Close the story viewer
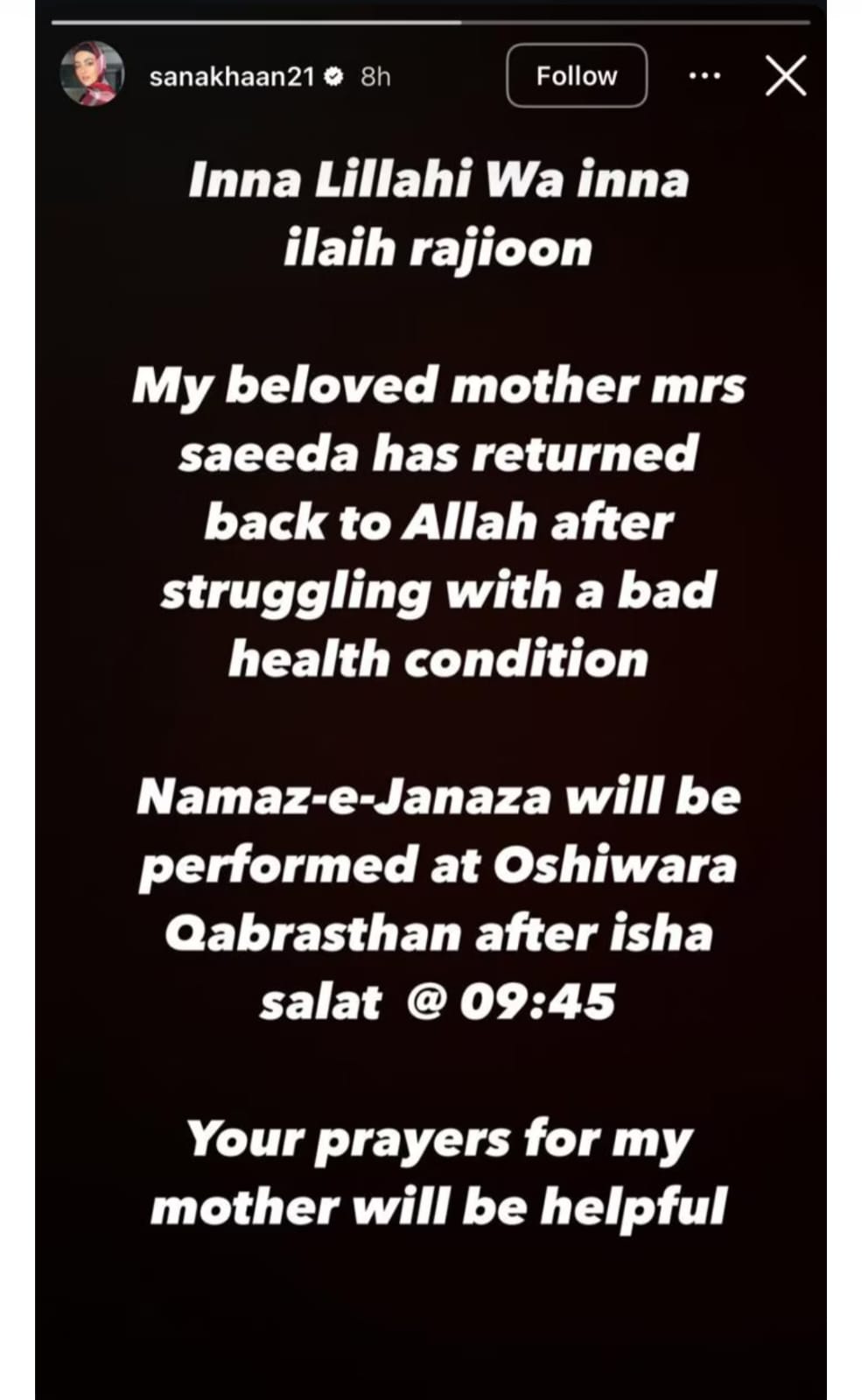The width and height of the screenshot is (862, 1400). point(785,76)
